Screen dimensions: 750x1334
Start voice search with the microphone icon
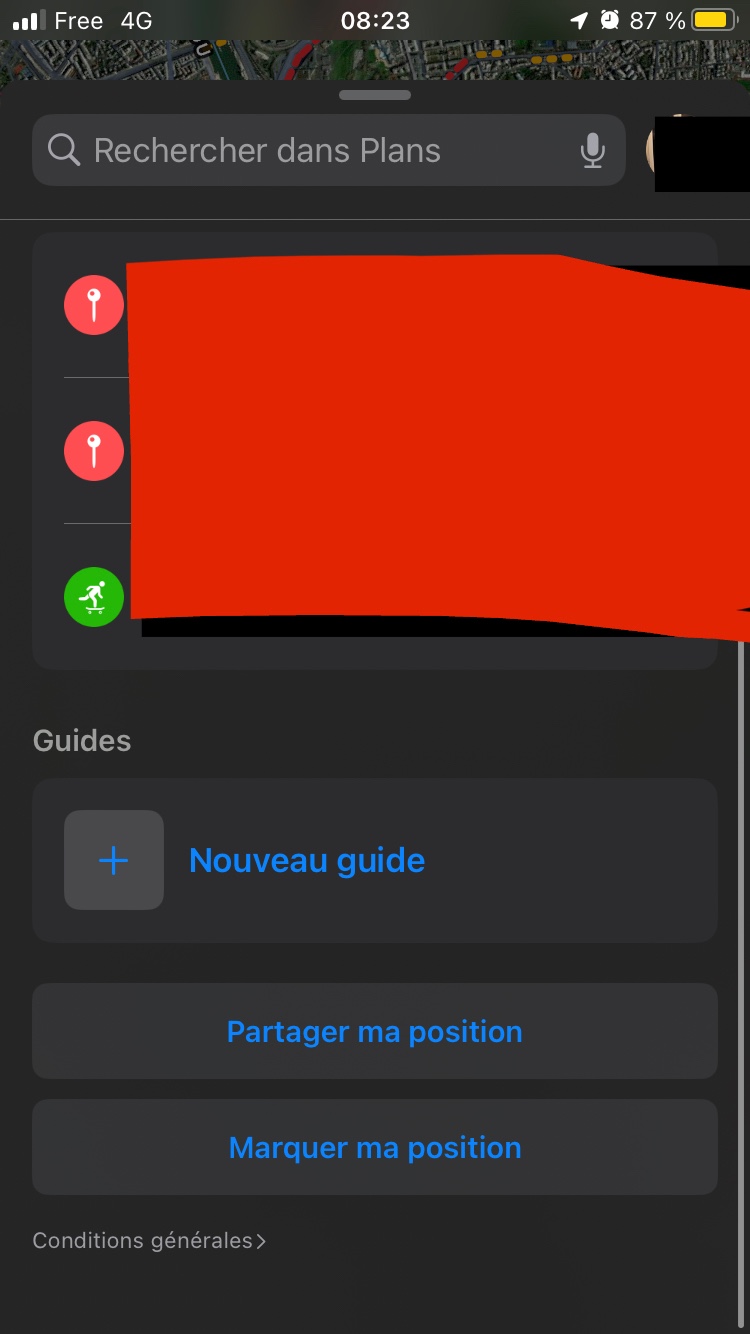point(593,151)
